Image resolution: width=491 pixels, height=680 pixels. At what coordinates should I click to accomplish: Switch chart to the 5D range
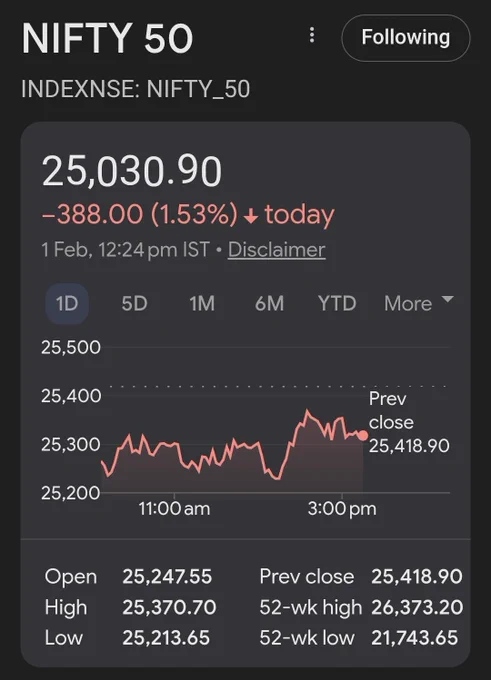pos(134,304)
